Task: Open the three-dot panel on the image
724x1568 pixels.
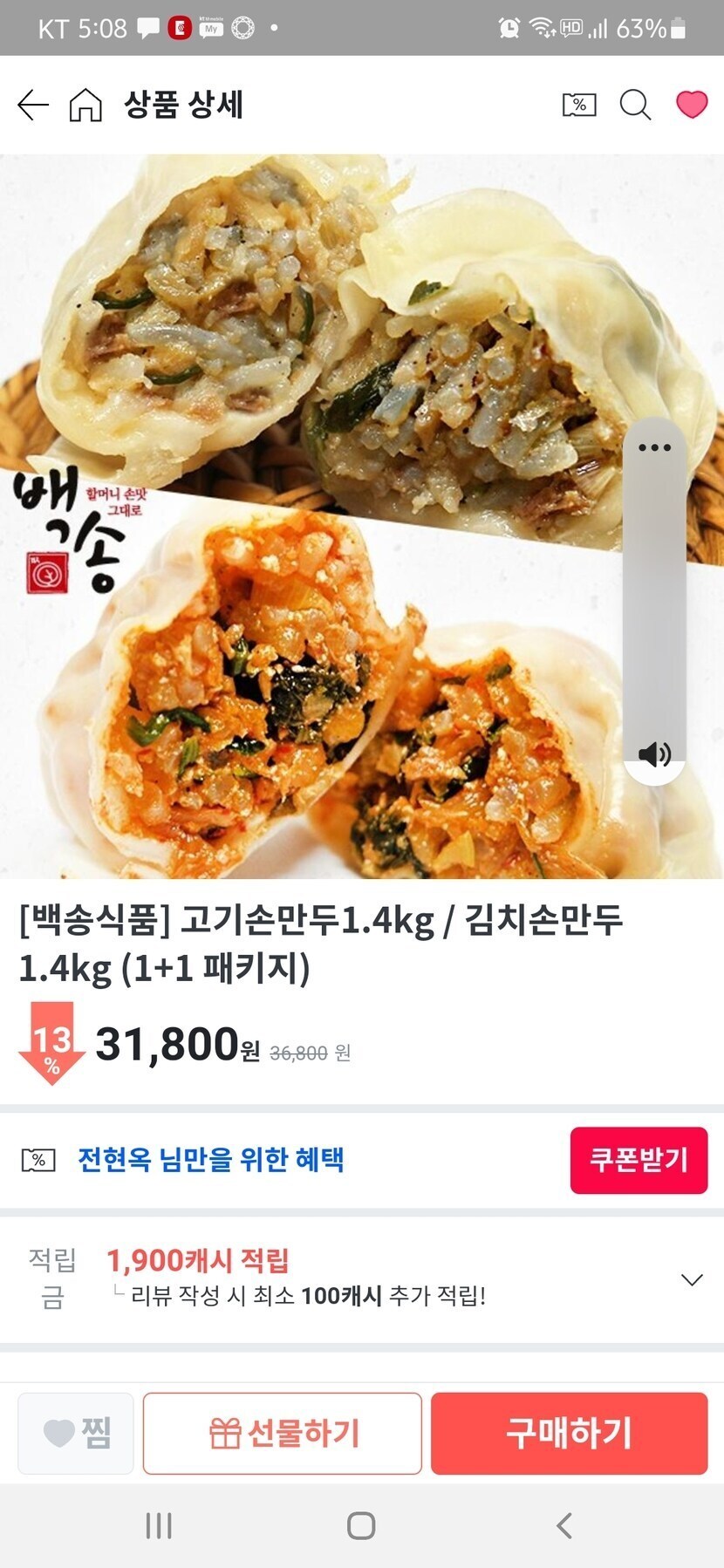Action: [654, 448]
